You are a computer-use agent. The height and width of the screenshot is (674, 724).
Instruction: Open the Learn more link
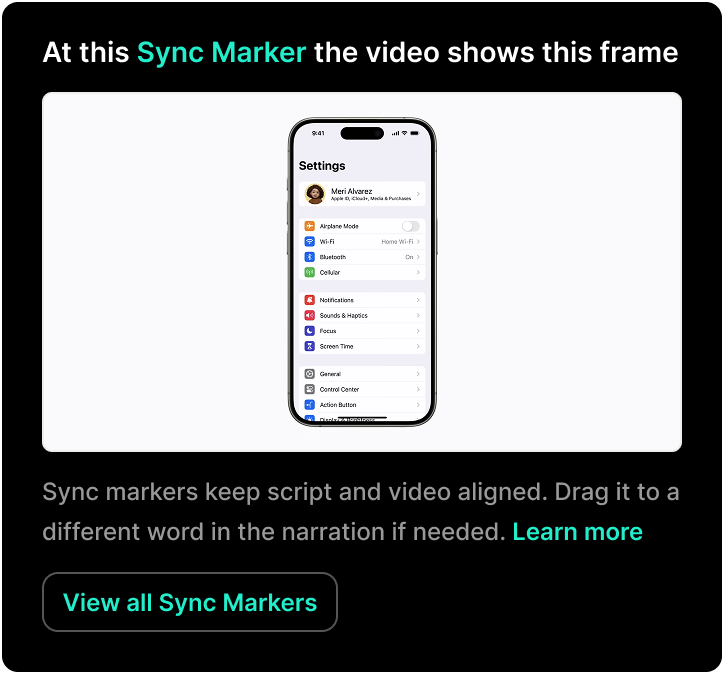point(577,532)
